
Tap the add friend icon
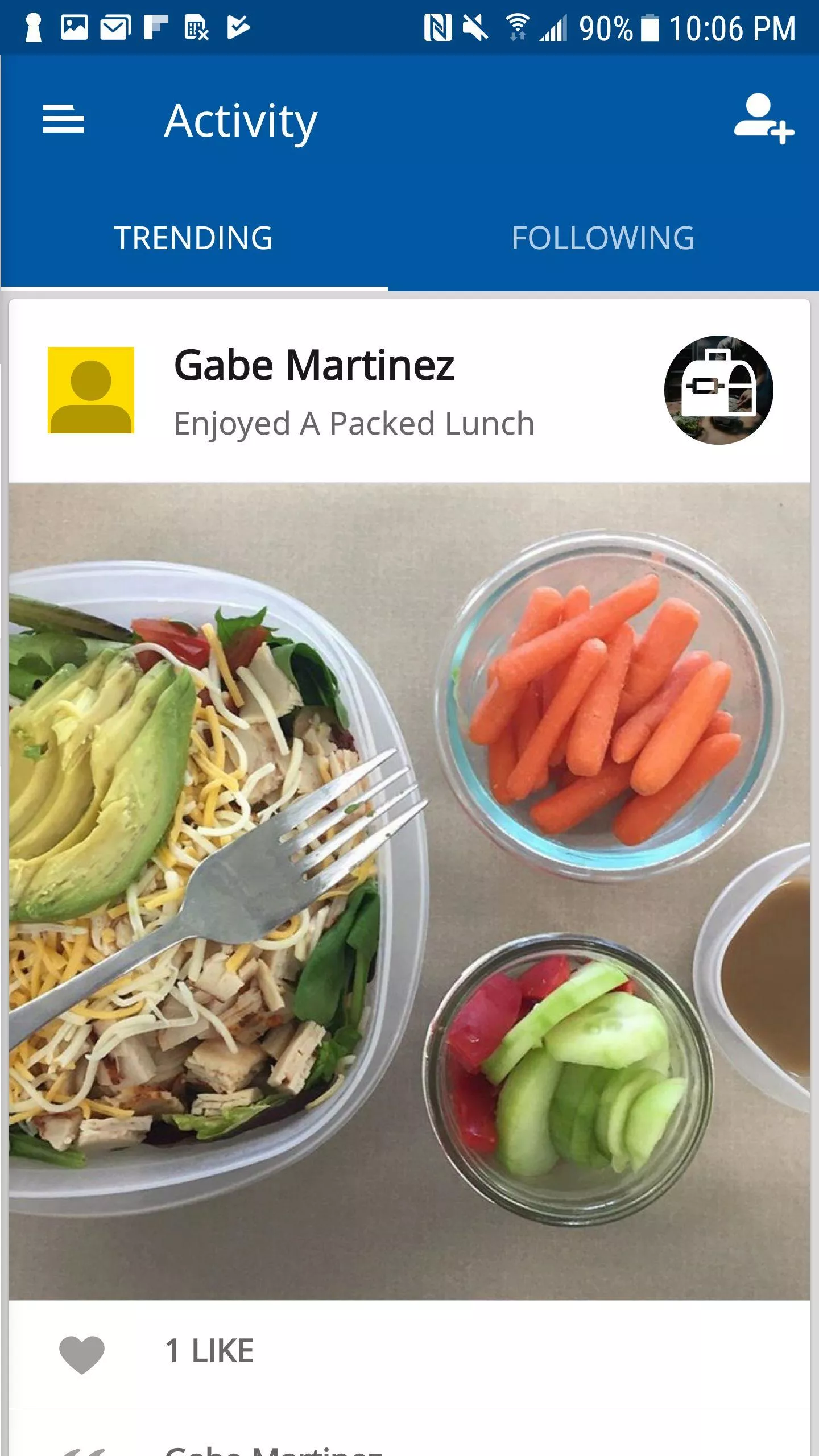click(763, 119)
